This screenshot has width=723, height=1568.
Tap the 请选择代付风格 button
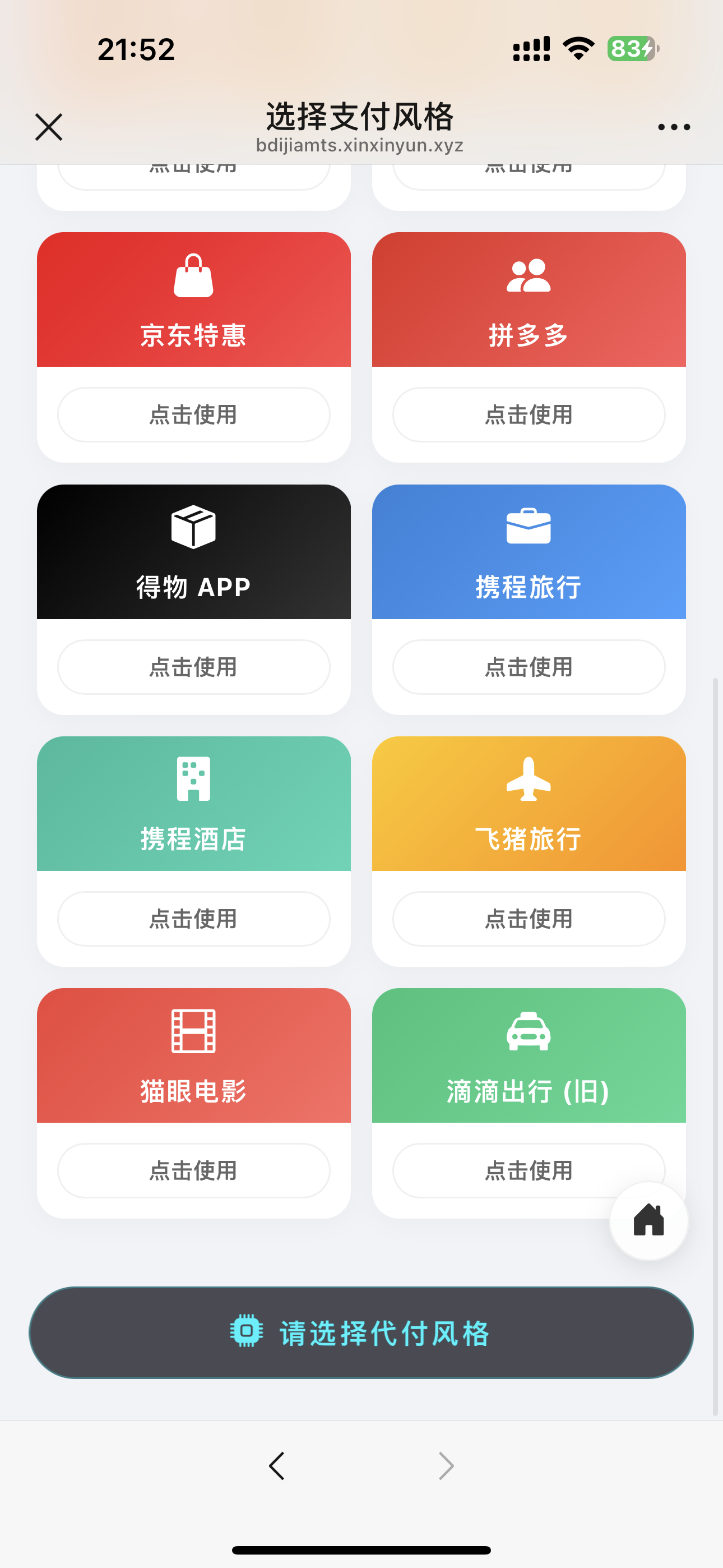(361, 1332)
